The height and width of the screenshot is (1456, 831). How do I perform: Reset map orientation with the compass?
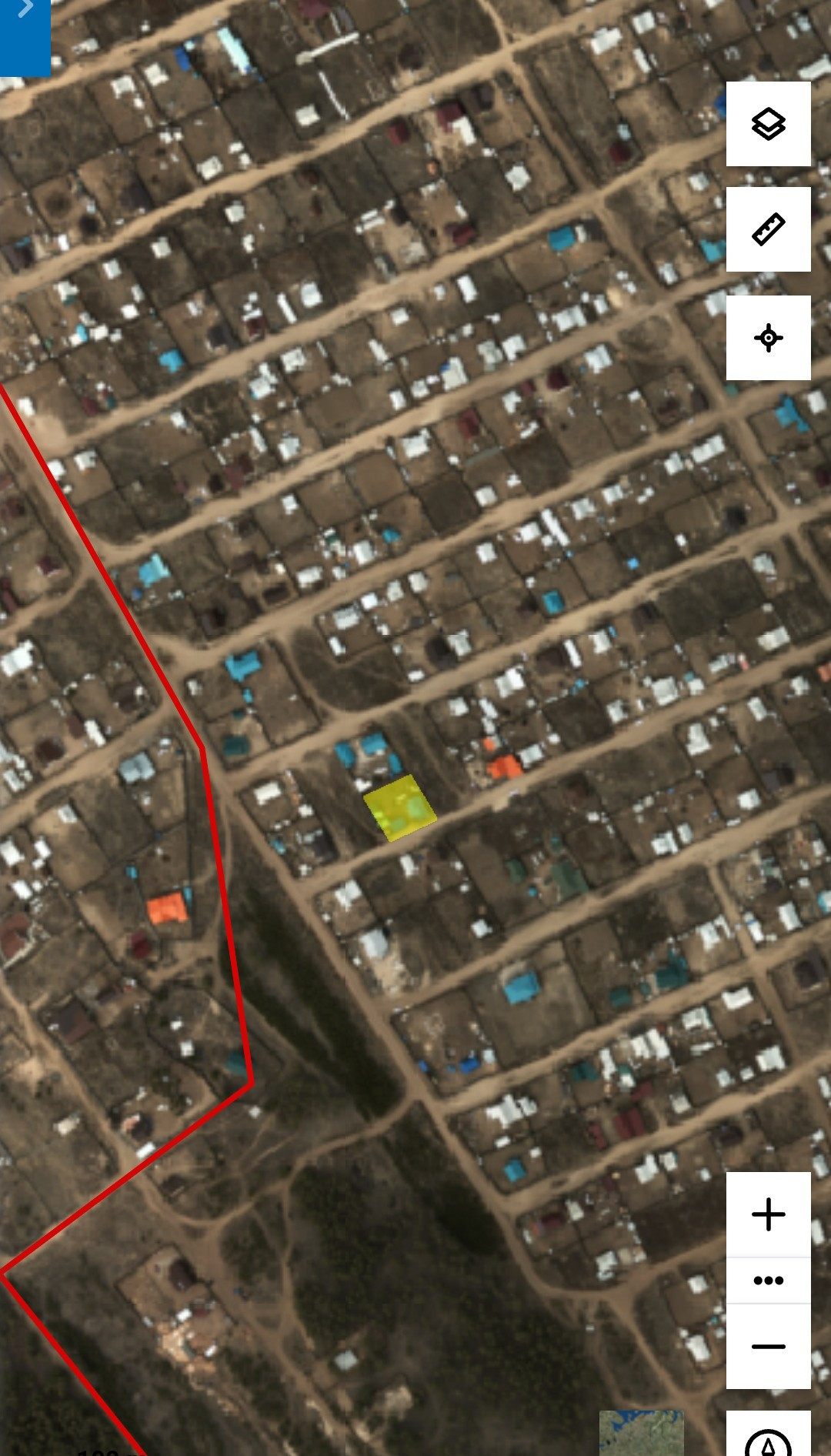pyautogui.click(x=768, y=1438)
